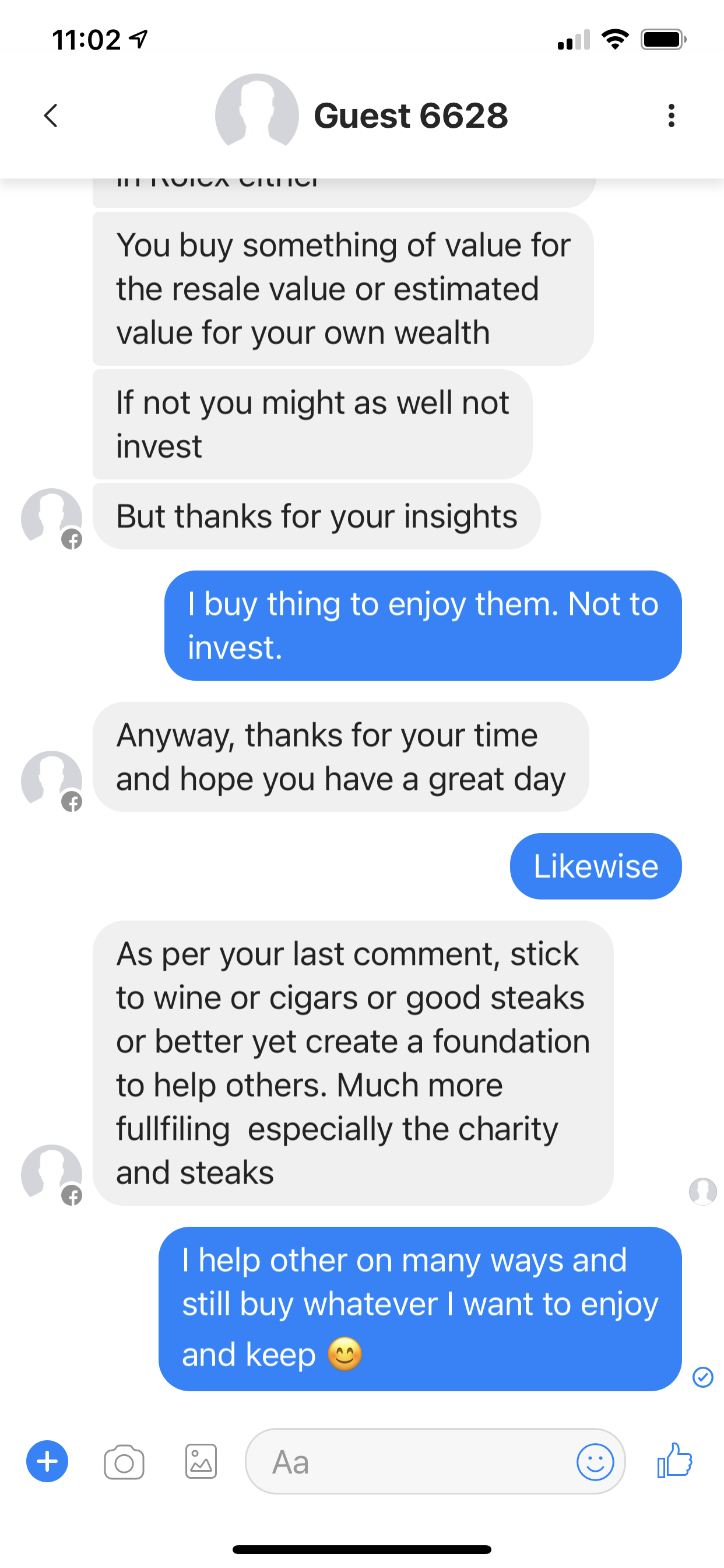Open the three-dot overflow menu

[671, 116]
